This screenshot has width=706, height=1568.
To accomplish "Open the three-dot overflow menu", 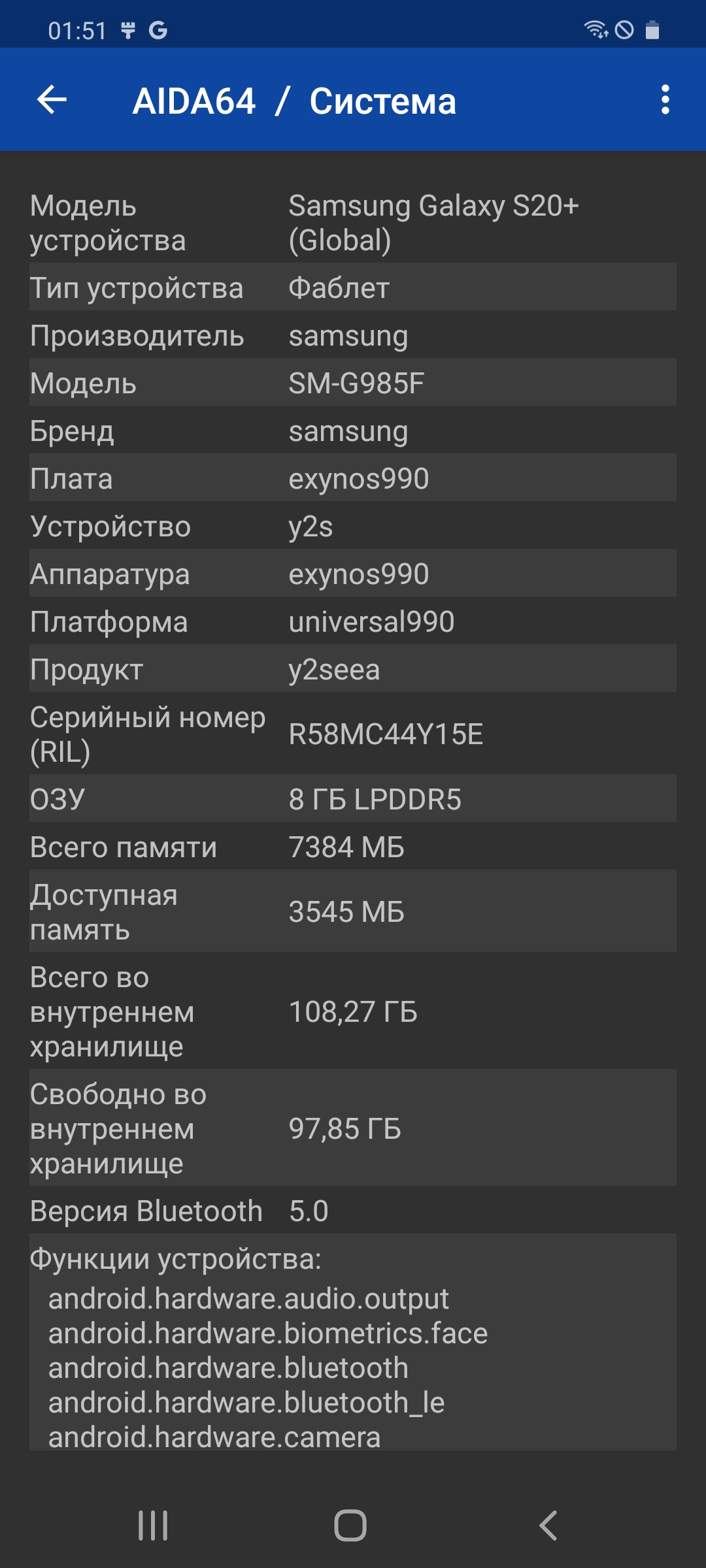I will [x=665, y=100].
